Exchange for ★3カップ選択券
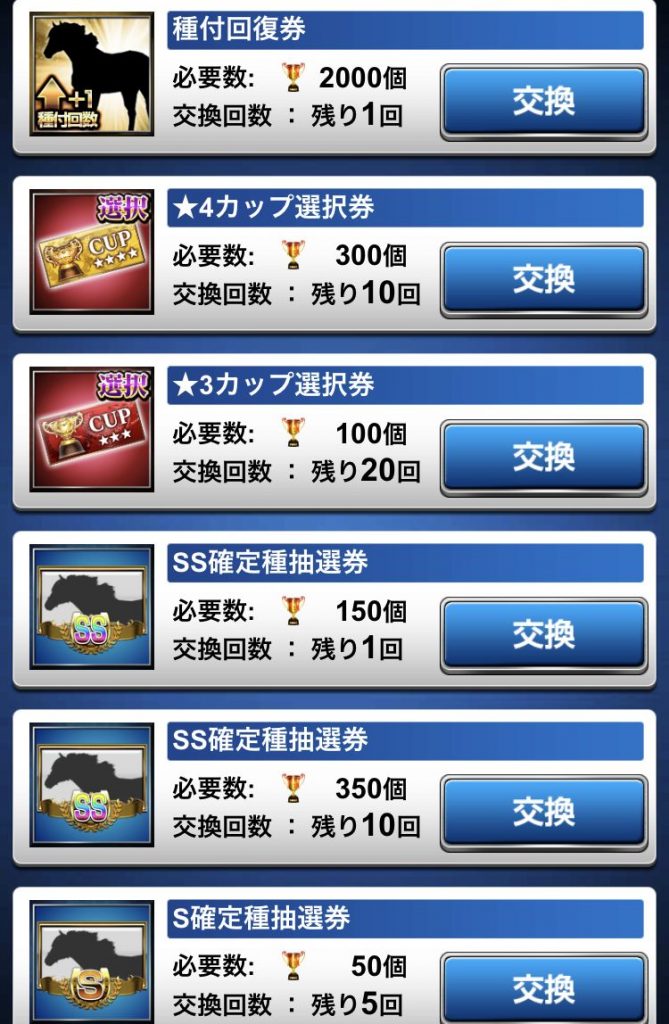 point(544,457)
